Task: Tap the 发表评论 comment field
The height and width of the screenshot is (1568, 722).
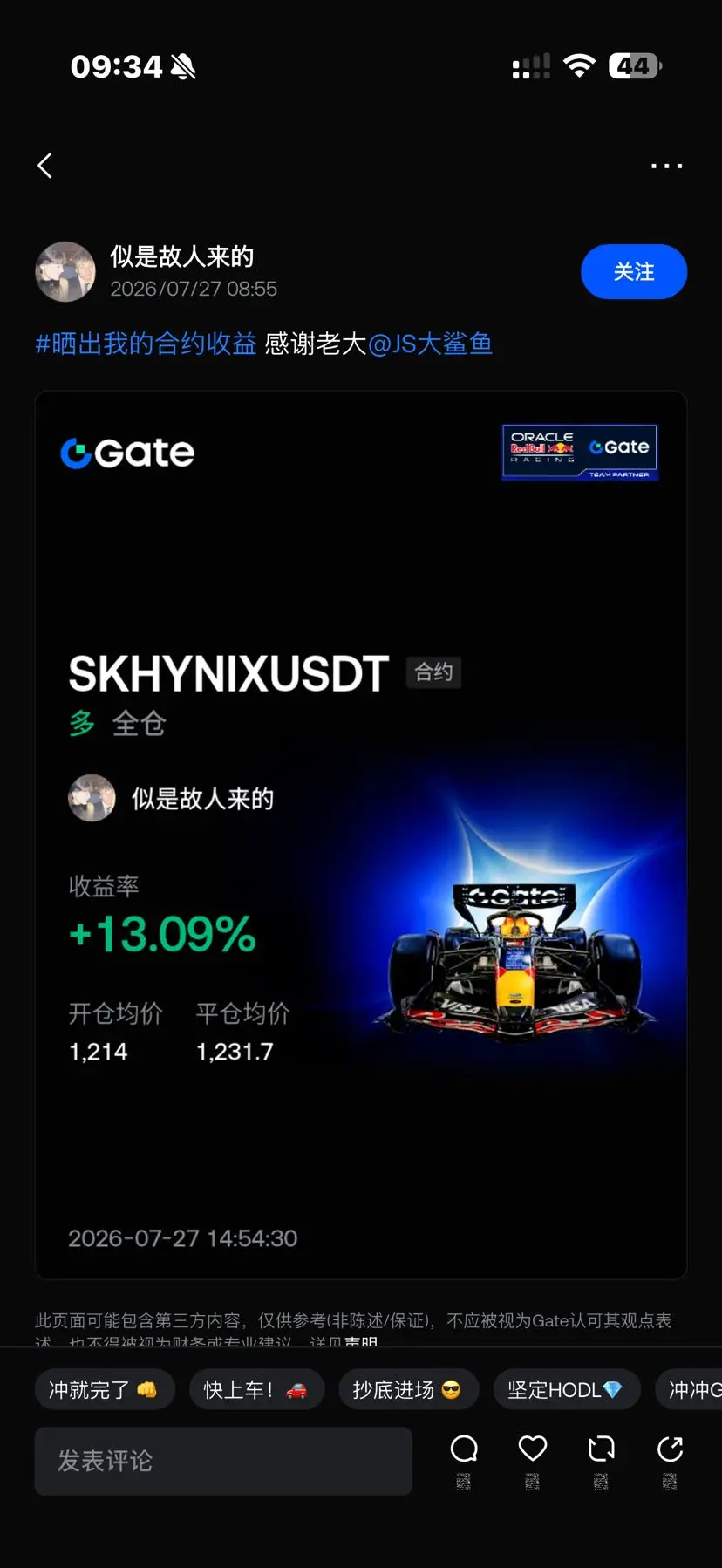Action: coord(223,1461)
